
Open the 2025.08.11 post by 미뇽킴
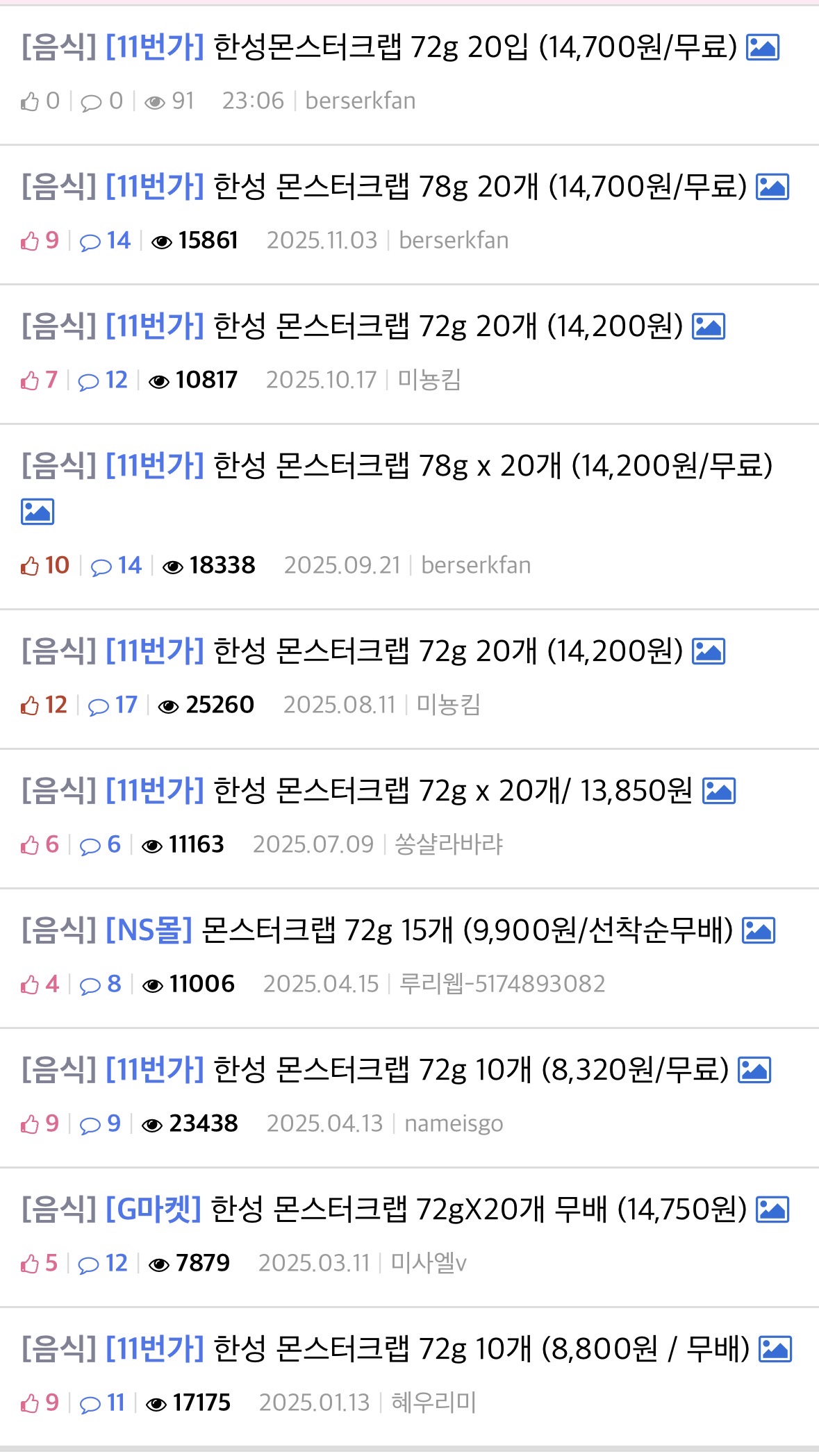[447, 651]
